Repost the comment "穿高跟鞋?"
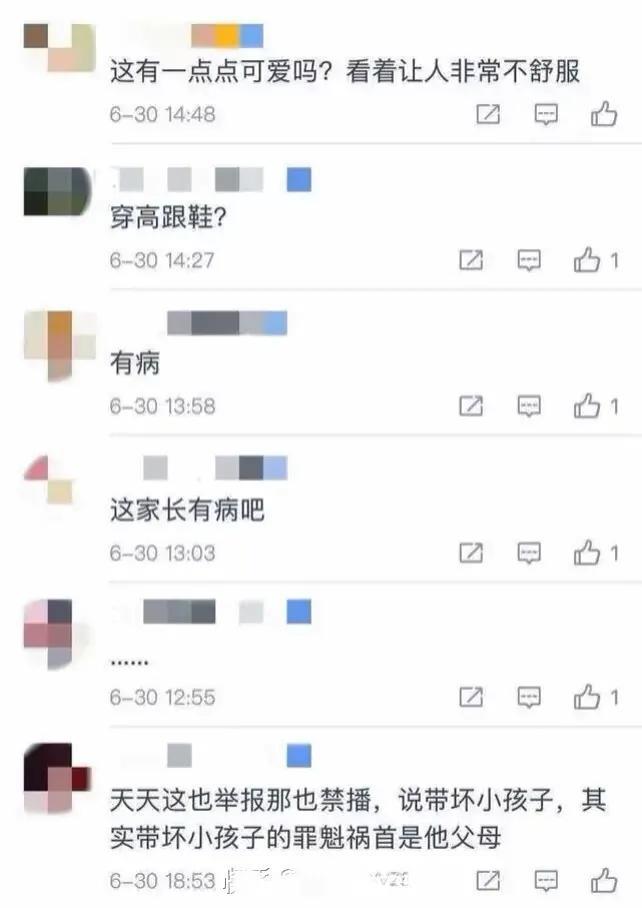 (471, 261)
